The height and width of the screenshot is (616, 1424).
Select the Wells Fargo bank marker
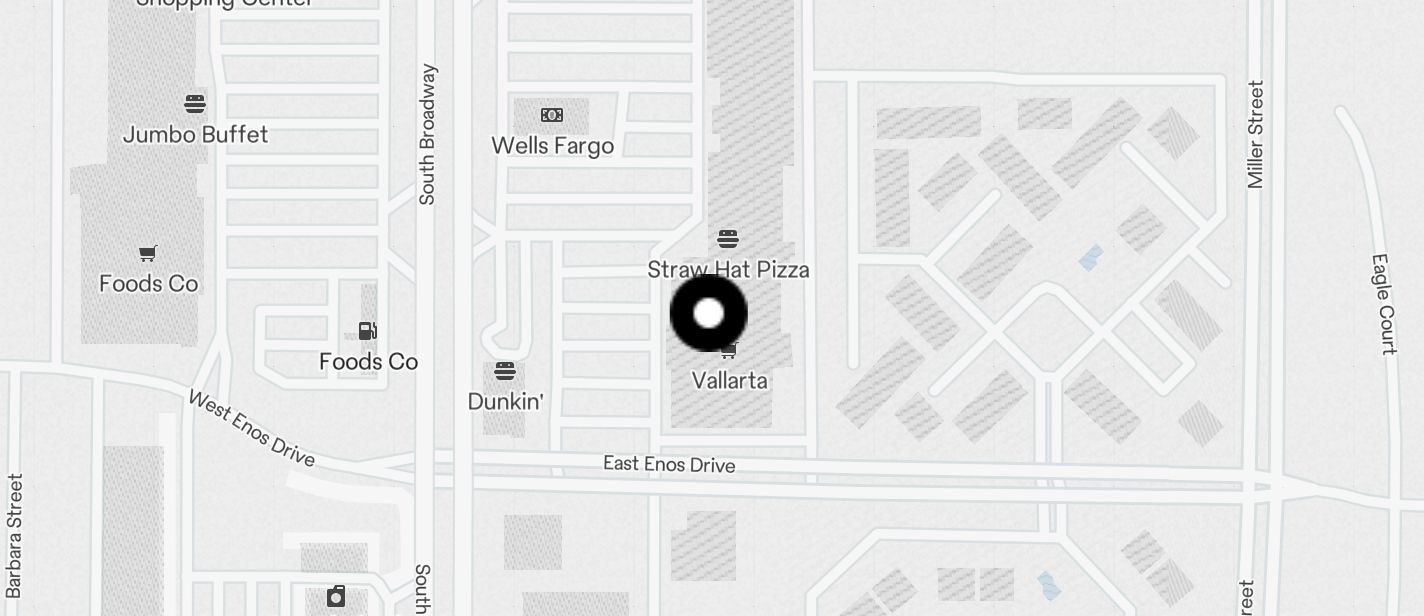point(552,115)
